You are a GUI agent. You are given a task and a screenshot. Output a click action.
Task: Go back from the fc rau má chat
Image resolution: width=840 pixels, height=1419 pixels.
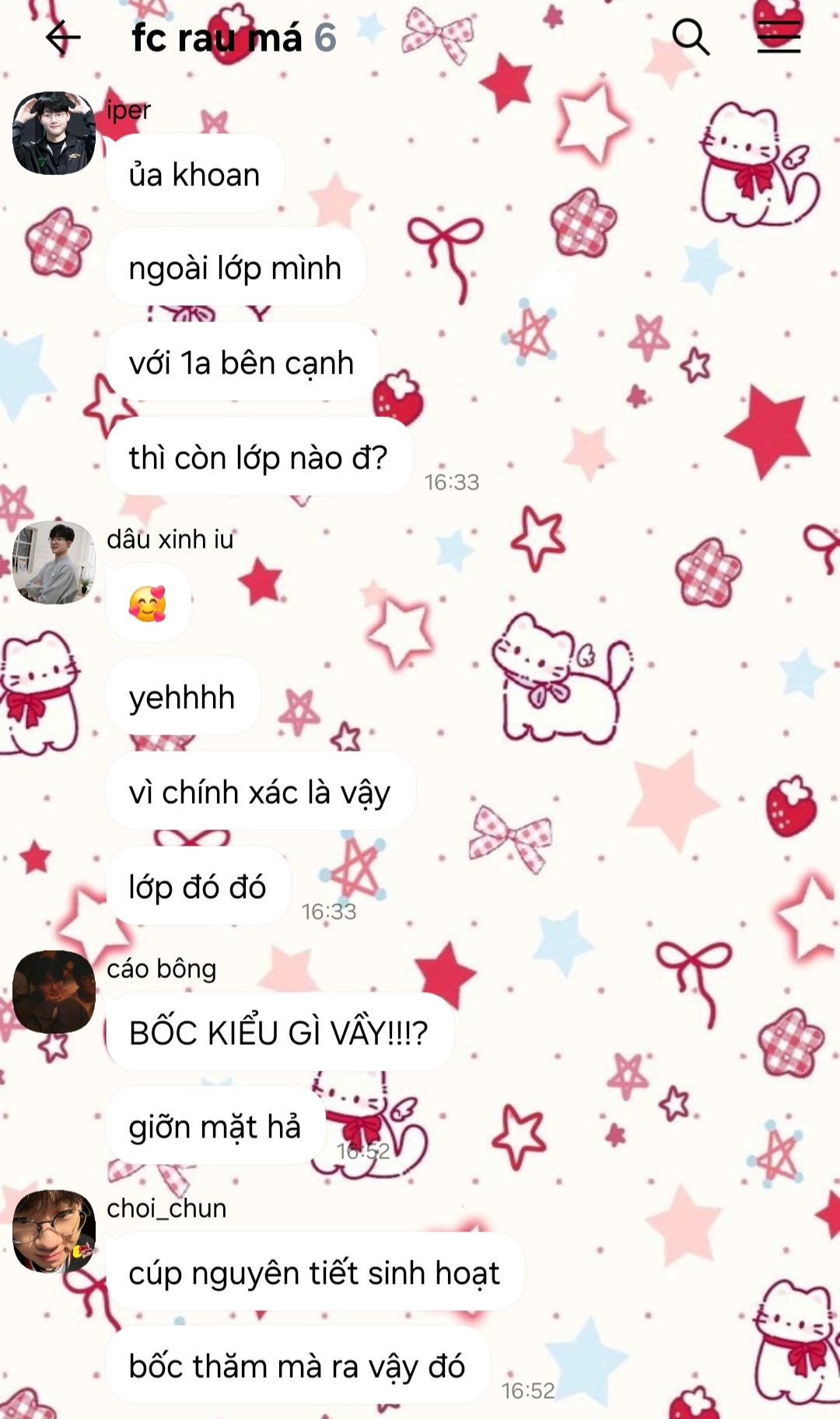62,37
